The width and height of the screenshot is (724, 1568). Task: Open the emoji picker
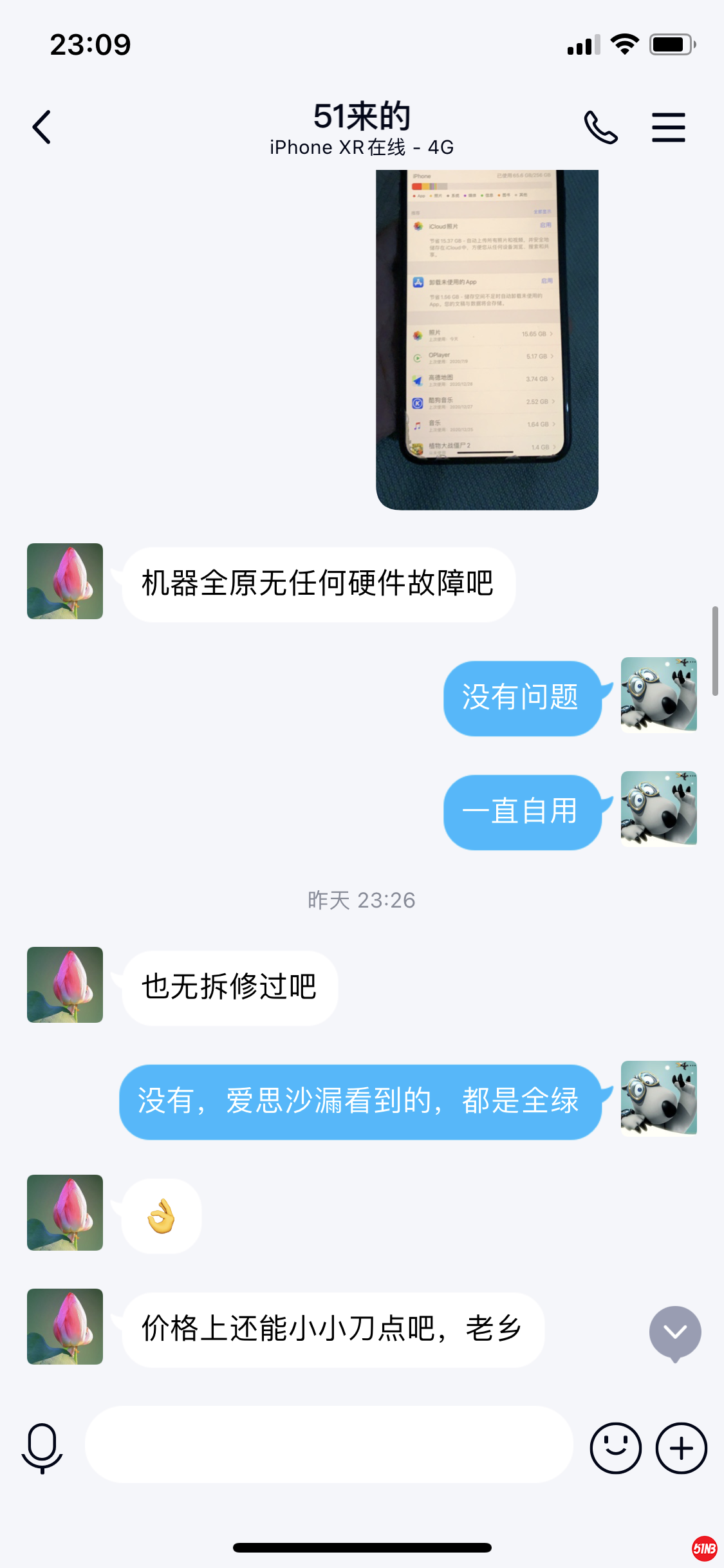click(615, 1448)
